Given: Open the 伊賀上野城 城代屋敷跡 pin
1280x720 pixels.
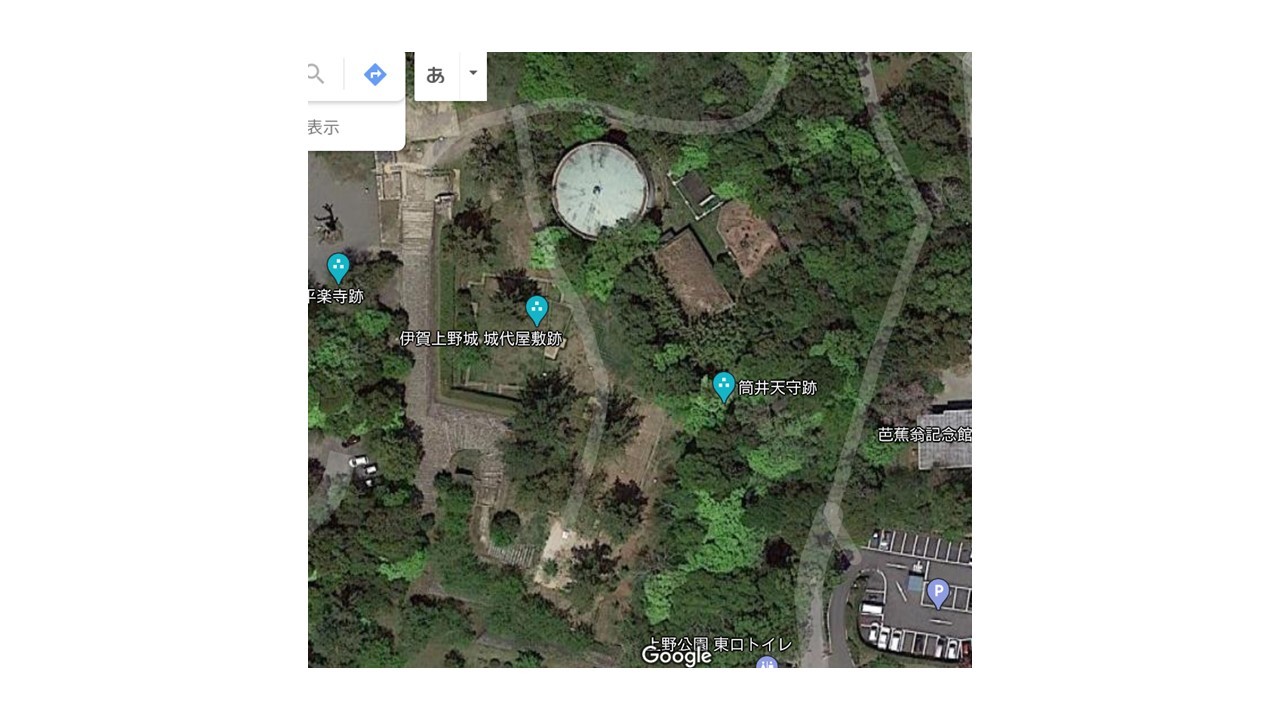Looking at the screenshot, I should [x=537, y=310].
